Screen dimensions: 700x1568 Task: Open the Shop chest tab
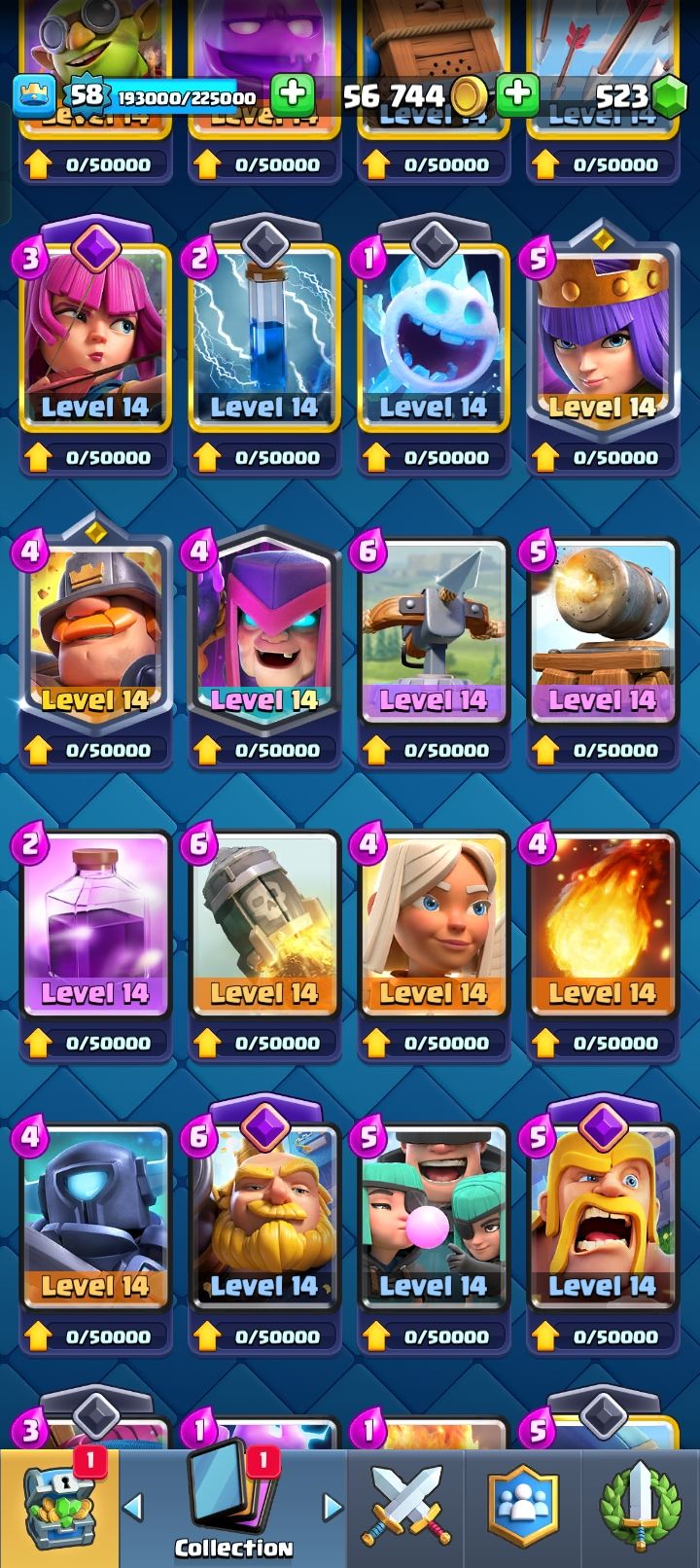[x=58, y=1508]
